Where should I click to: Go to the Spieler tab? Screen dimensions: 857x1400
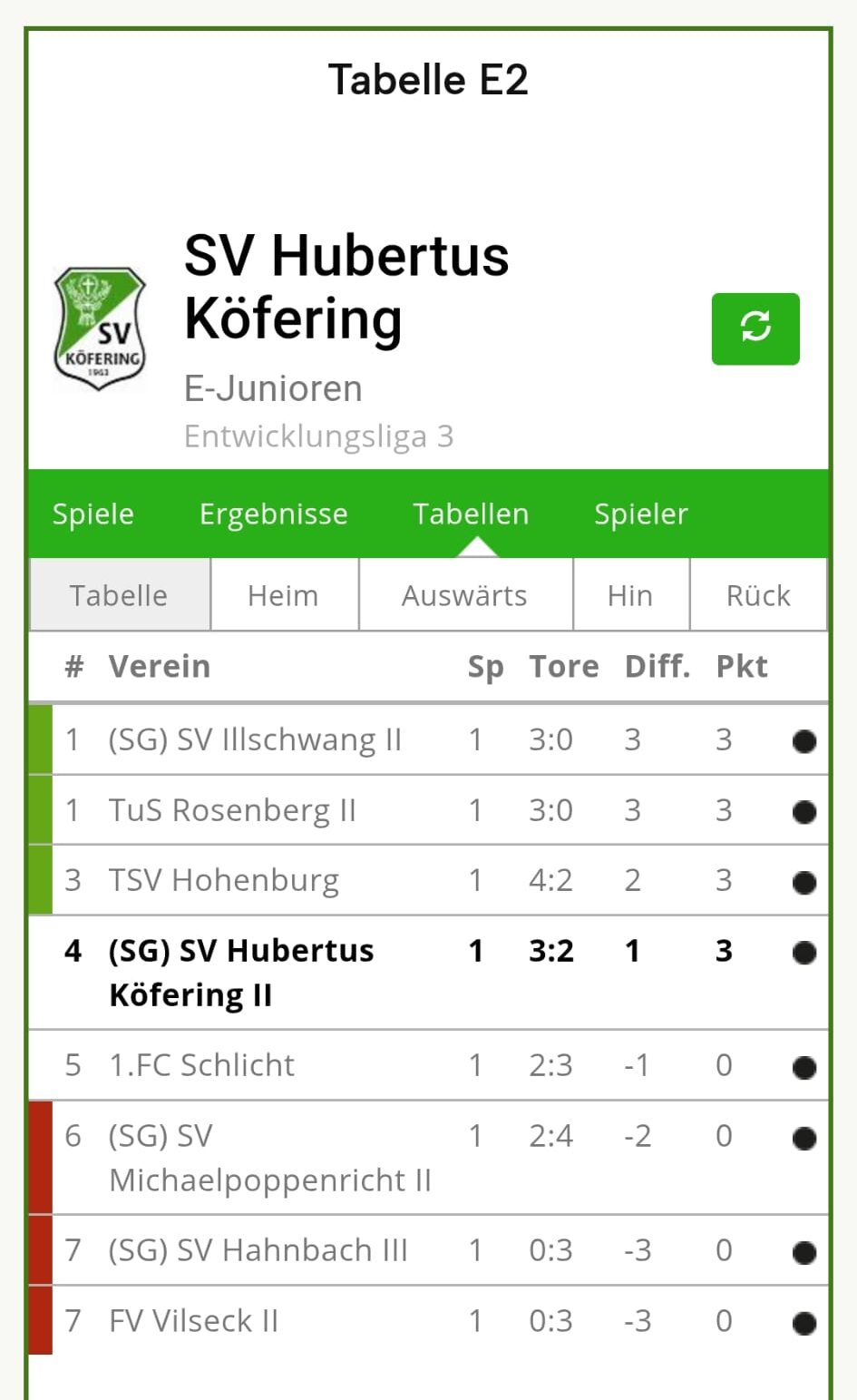[640, 514]
